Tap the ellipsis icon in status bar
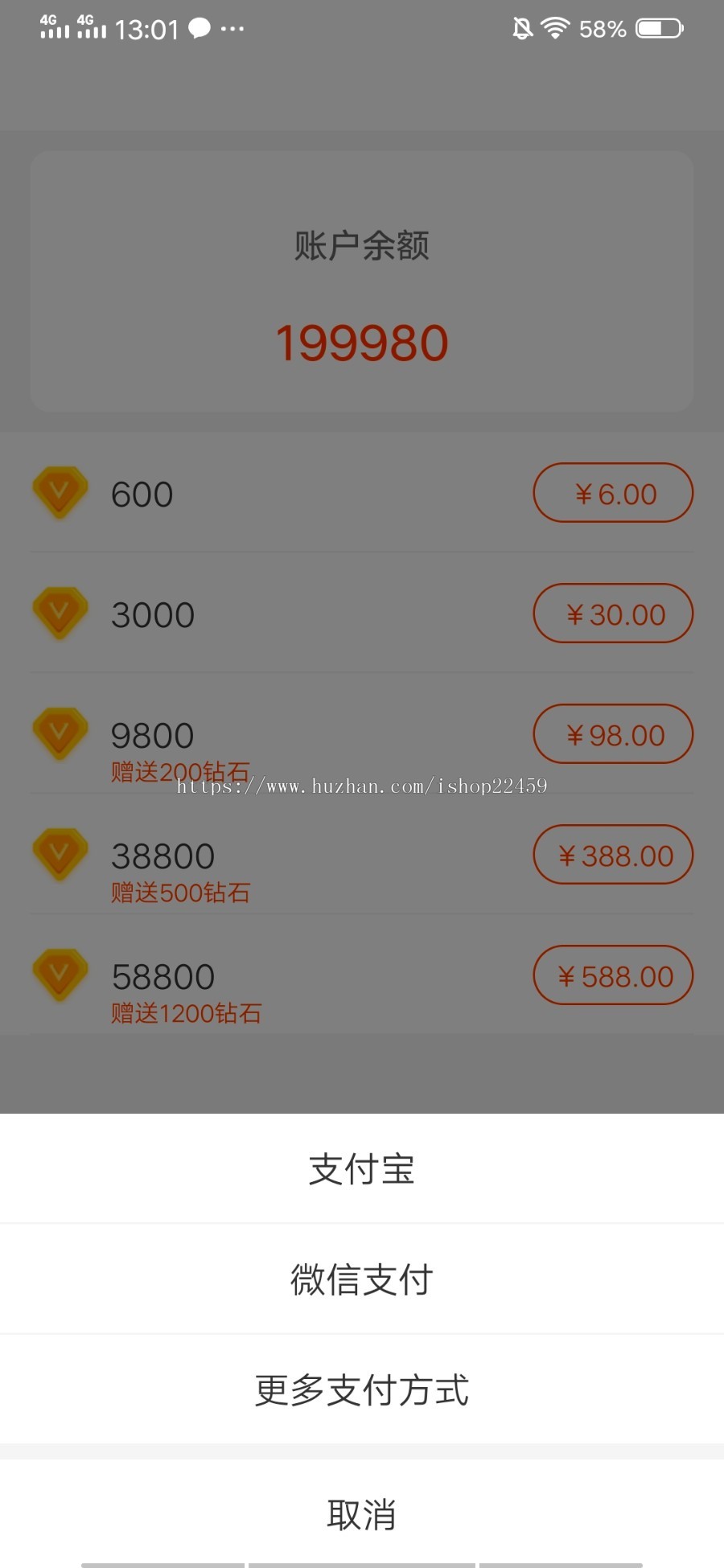Viewport: 724px width, 1568px height. [x=231, y=27]
